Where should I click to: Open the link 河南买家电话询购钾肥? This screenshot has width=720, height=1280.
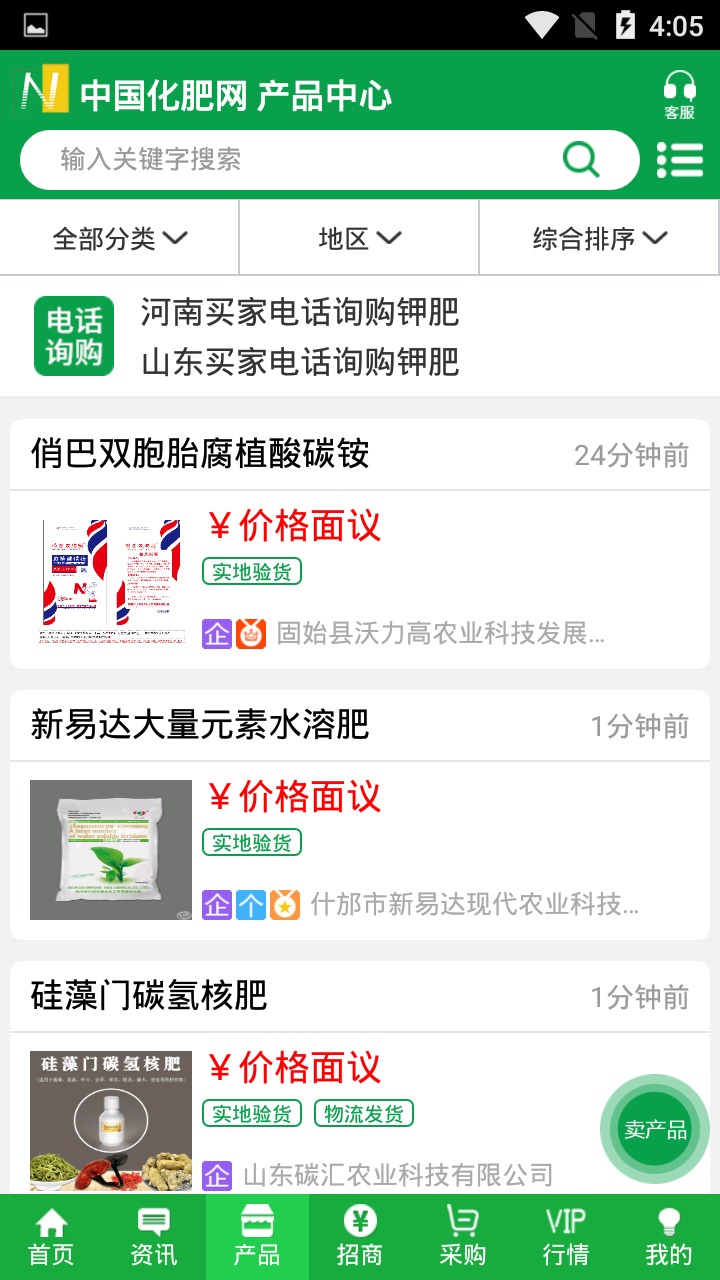[299, 313]
